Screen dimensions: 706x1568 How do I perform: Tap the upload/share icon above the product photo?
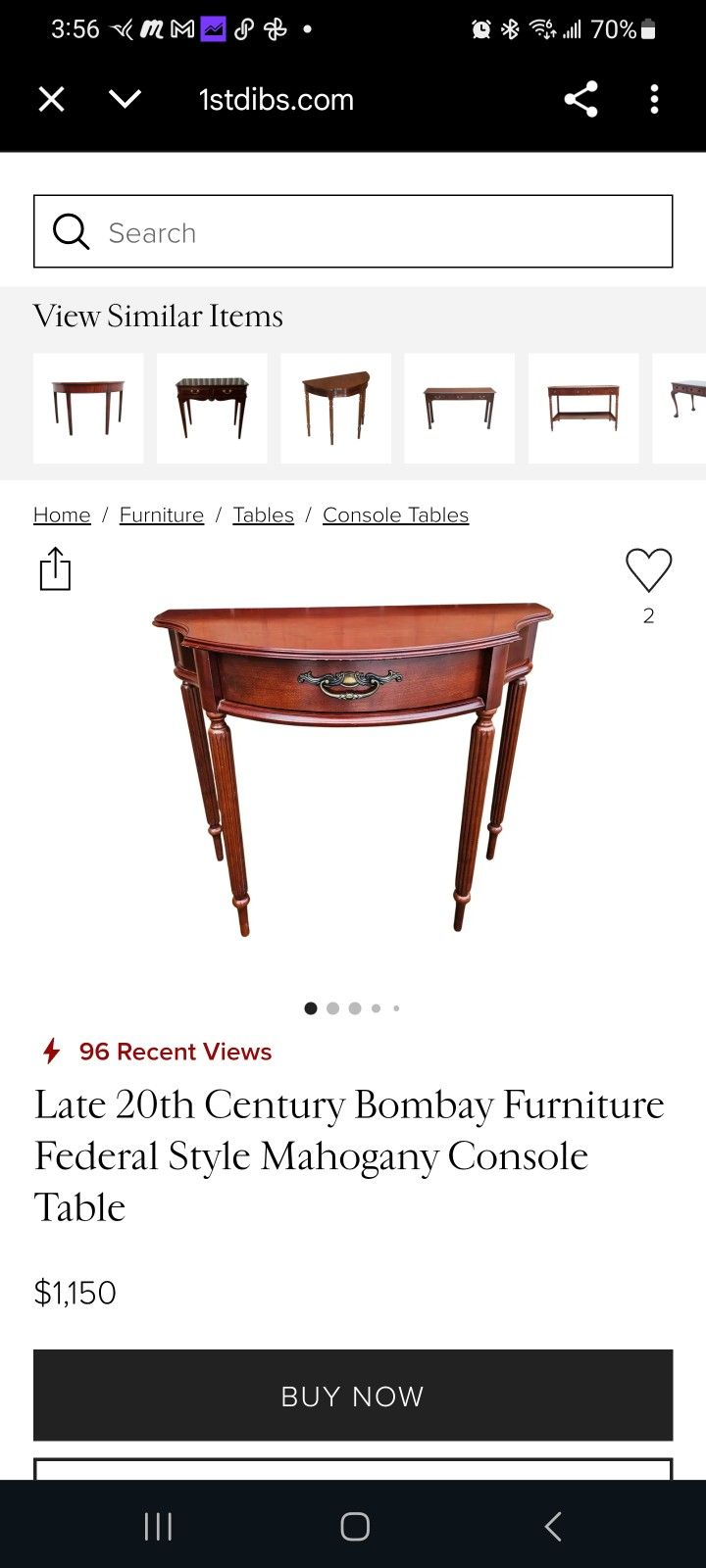(x=56, y=568)
